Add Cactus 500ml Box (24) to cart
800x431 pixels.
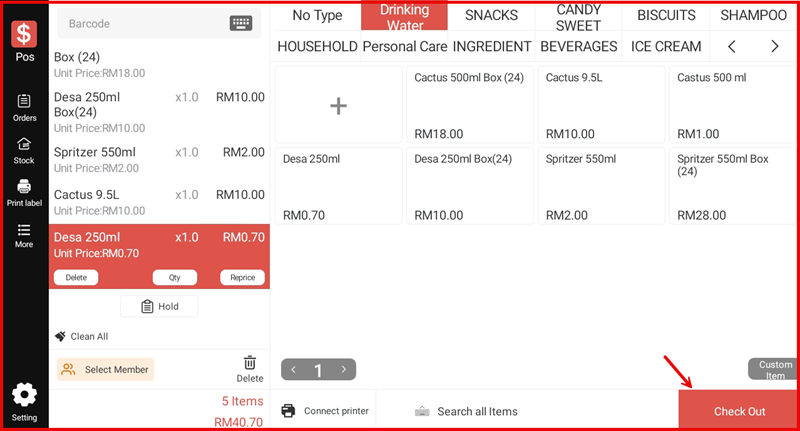coord(468,105)
